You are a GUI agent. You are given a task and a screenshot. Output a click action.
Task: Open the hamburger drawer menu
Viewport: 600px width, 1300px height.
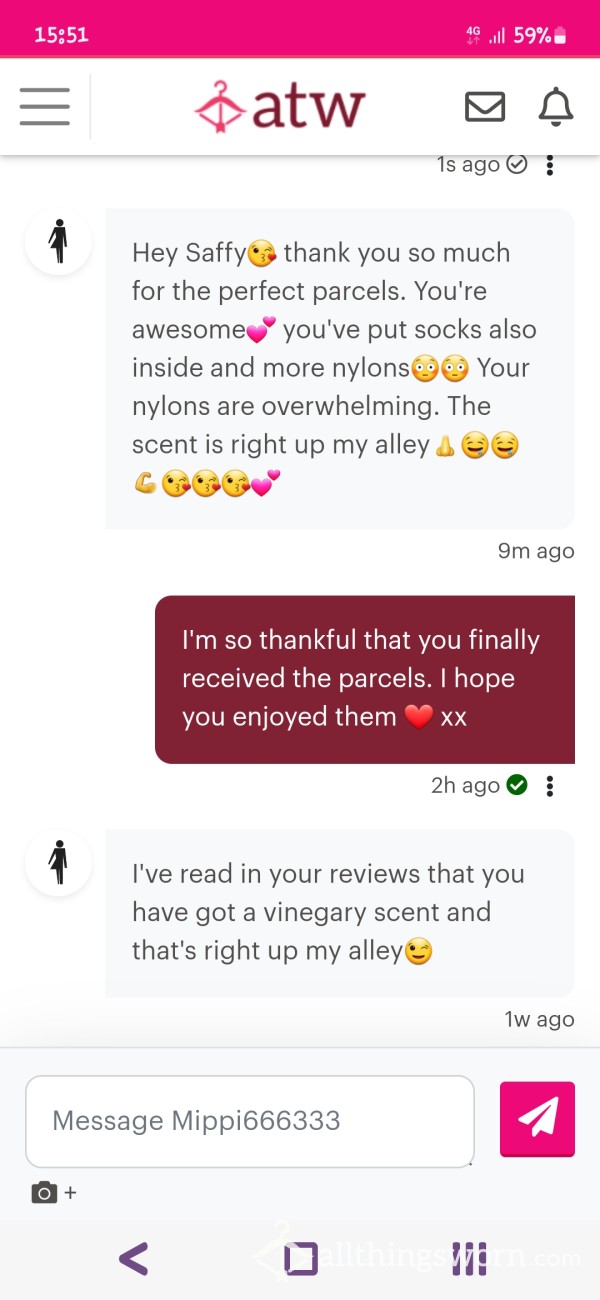coord(44,106)
